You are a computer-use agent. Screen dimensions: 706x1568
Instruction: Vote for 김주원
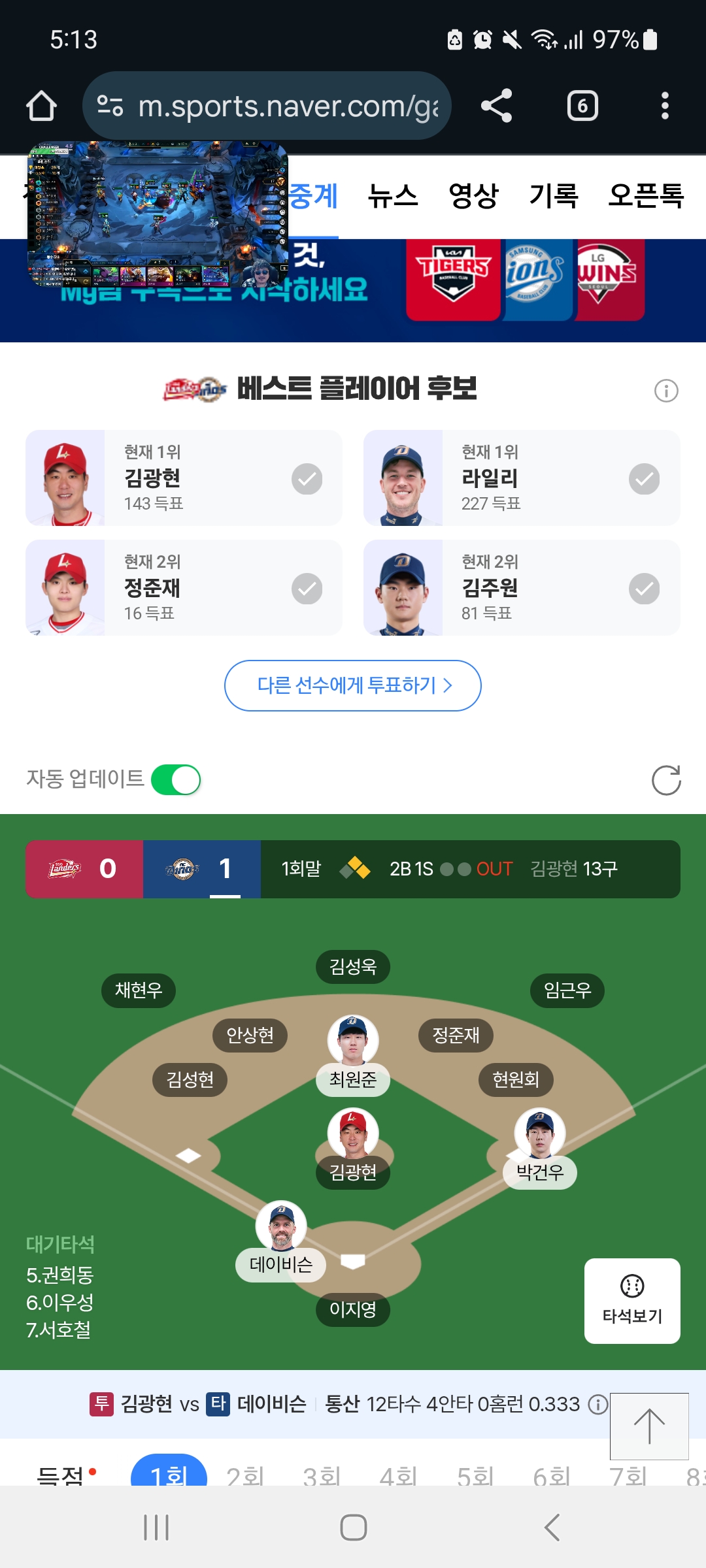coord(644,589)
